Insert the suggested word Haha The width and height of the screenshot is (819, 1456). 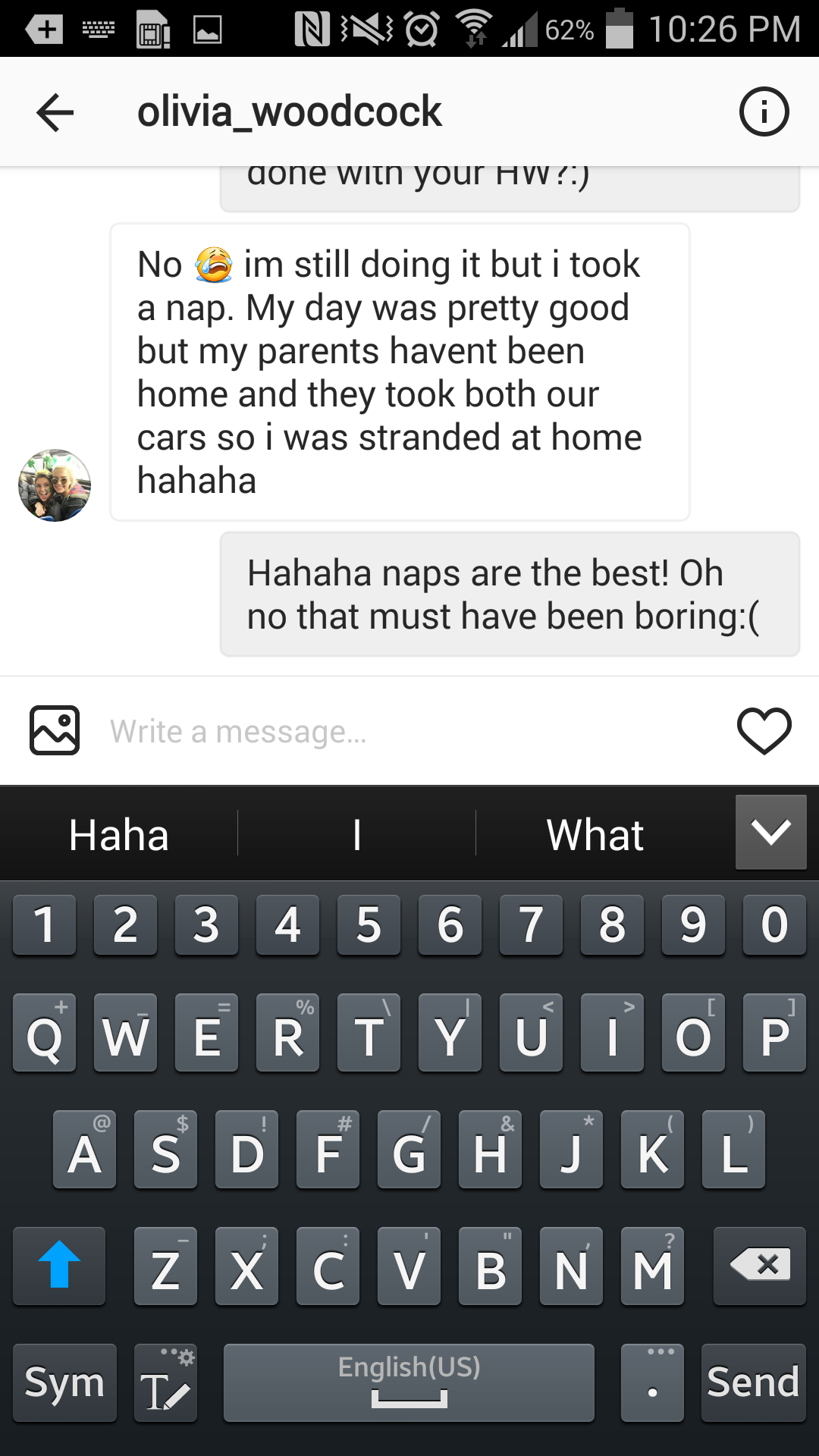point(119,834)
